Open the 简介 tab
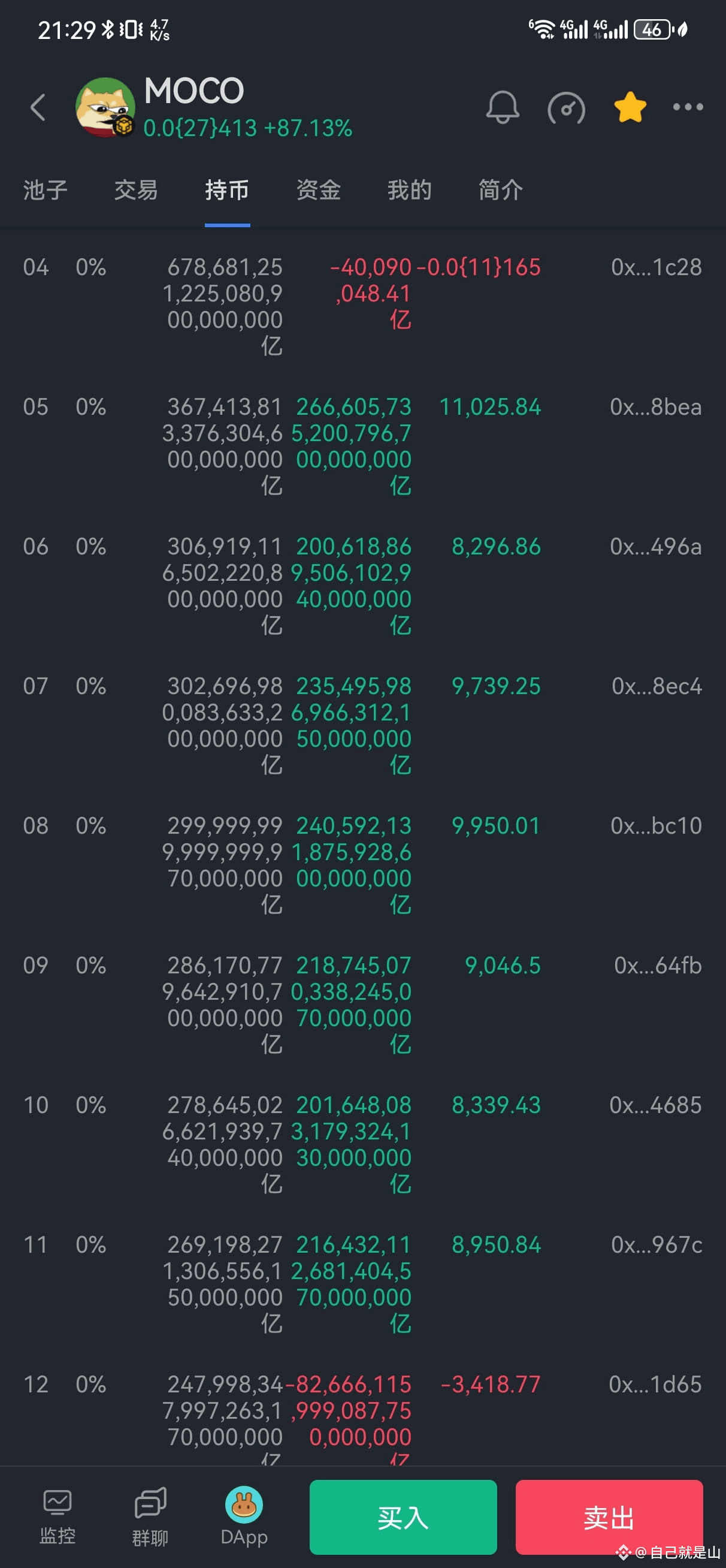726x1568 pixels. click(499, 191)
